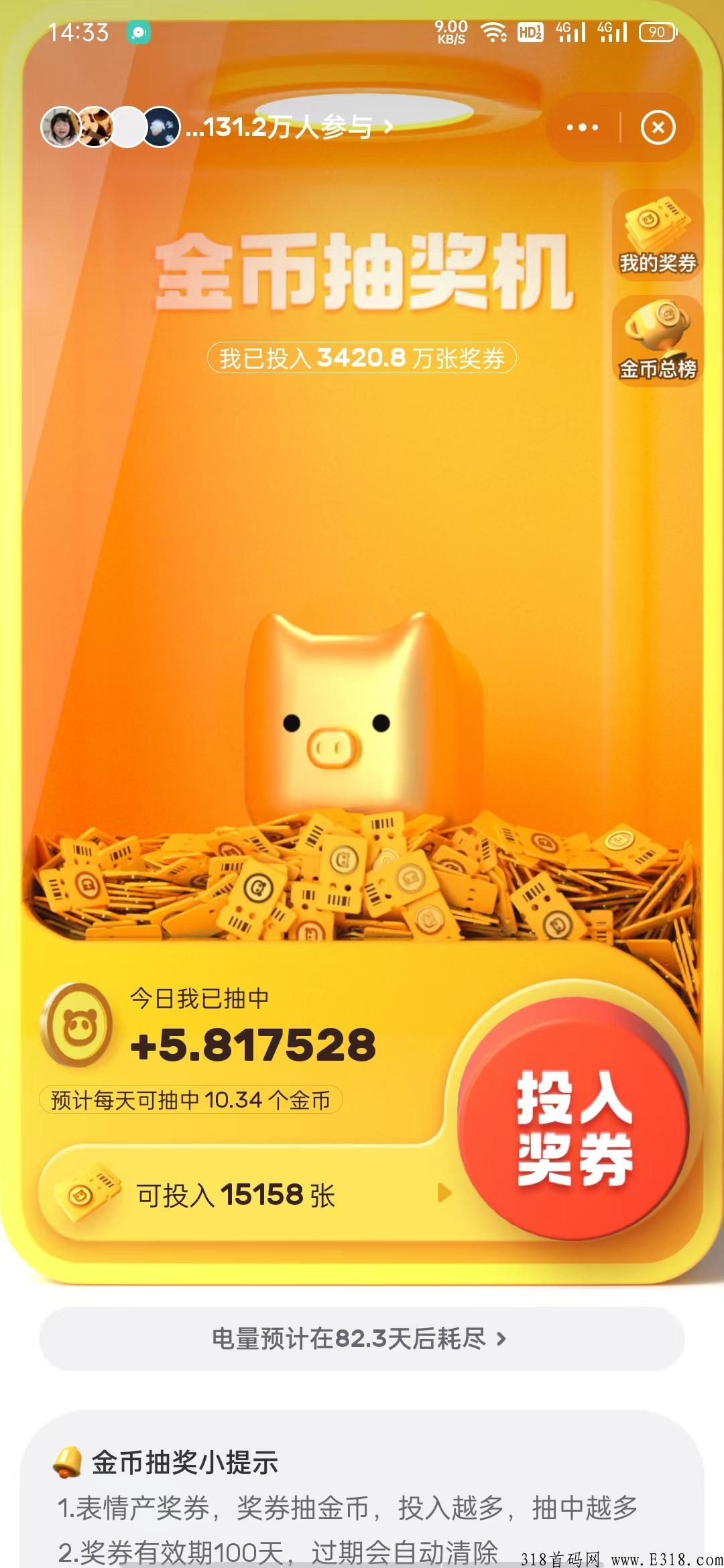This screenshot has width=724, height=1568.
Task: Tap the 预计每天可抽中 10.34 个金币 pill
Action: (x=191, y=1100)
